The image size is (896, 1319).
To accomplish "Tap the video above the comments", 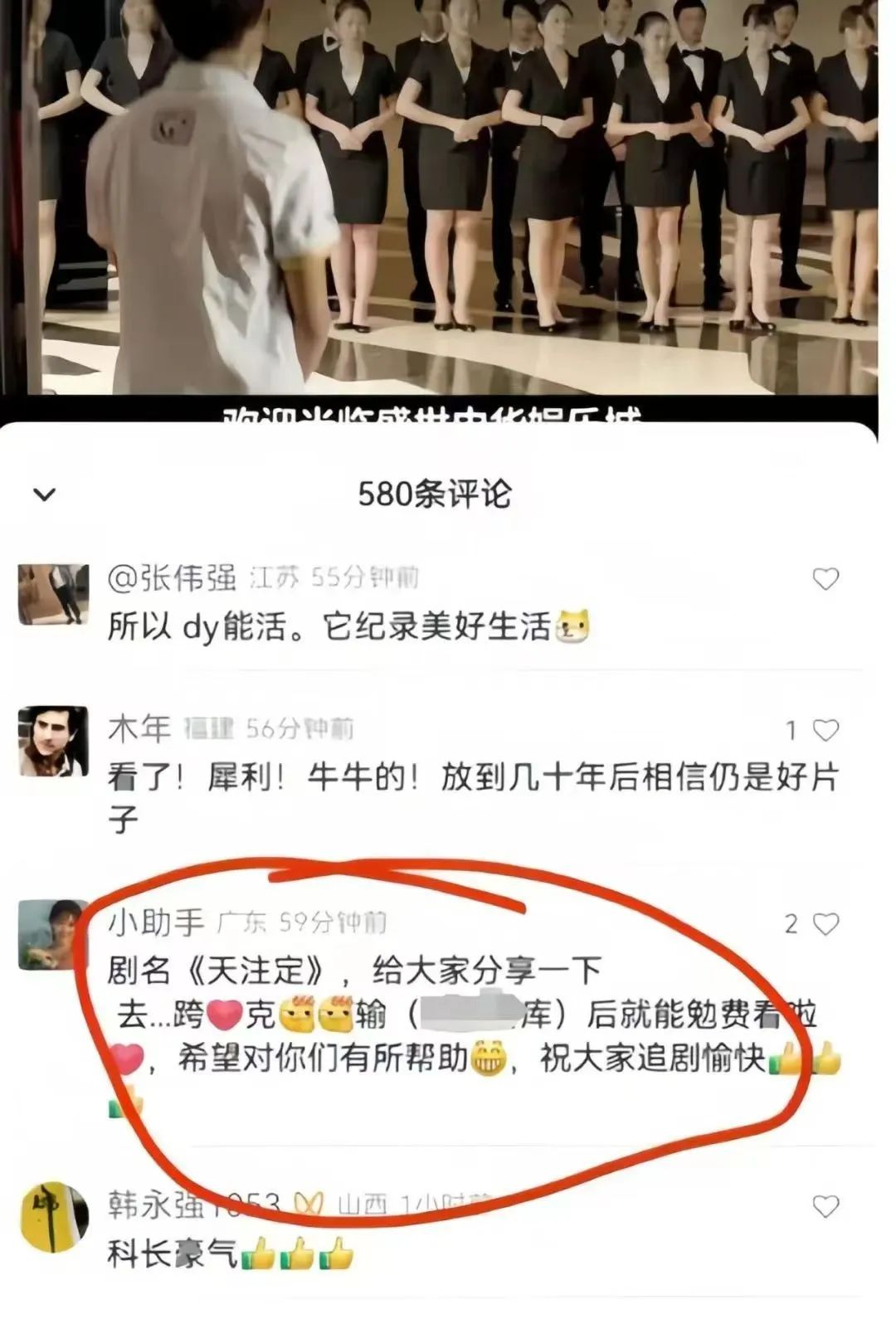I will coord(448,199).
